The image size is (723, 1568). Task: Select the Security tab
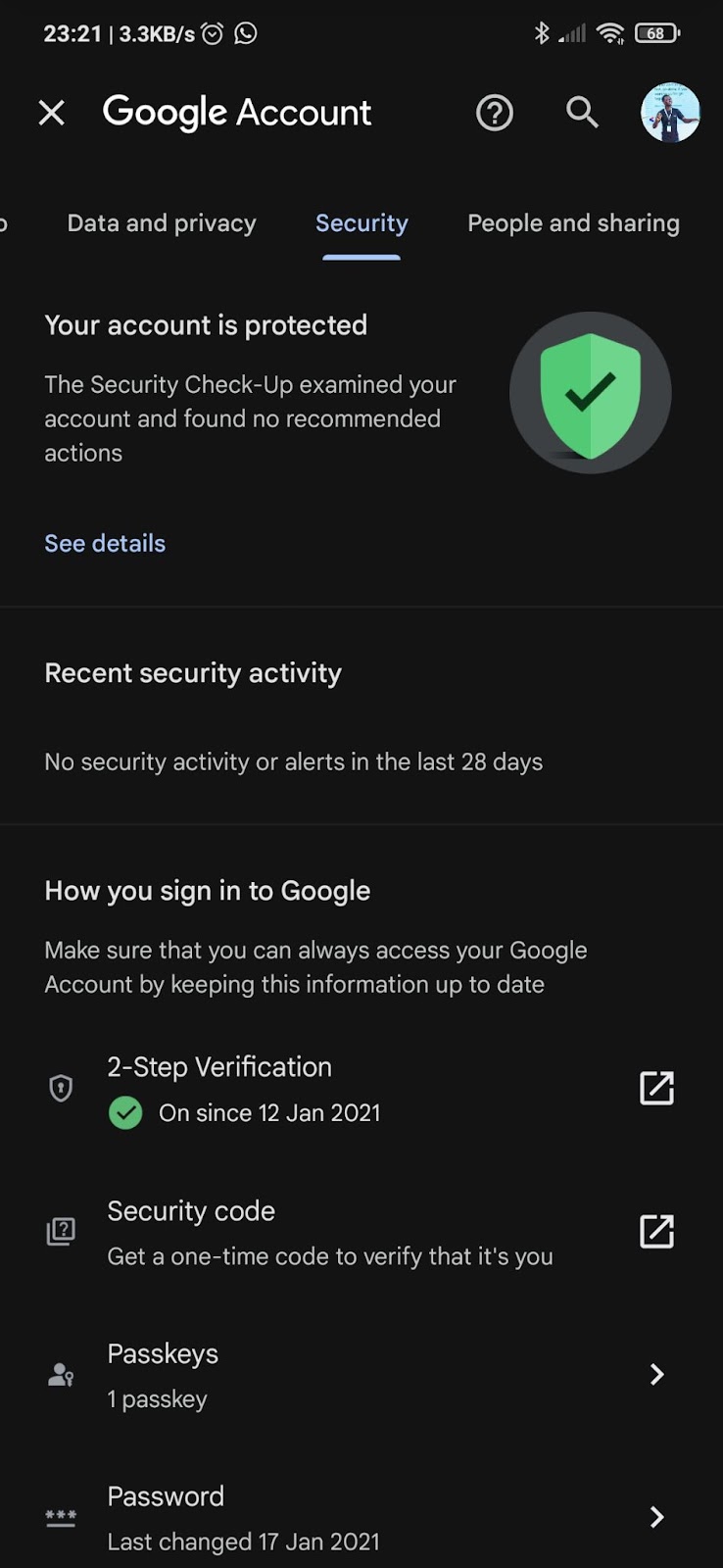(361, 223)
